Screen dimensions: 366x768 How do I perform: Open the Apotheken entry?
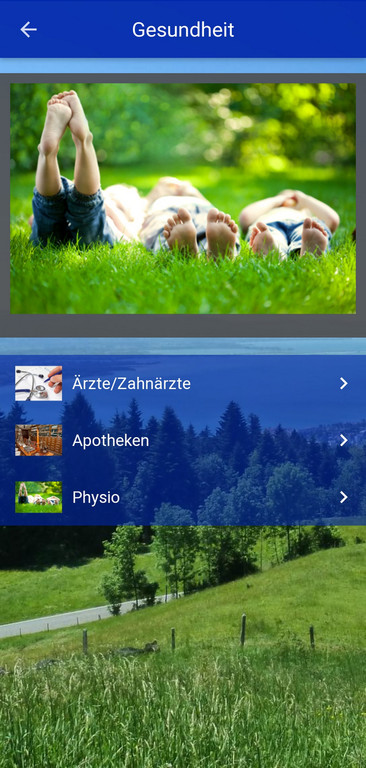click(183, 440)
